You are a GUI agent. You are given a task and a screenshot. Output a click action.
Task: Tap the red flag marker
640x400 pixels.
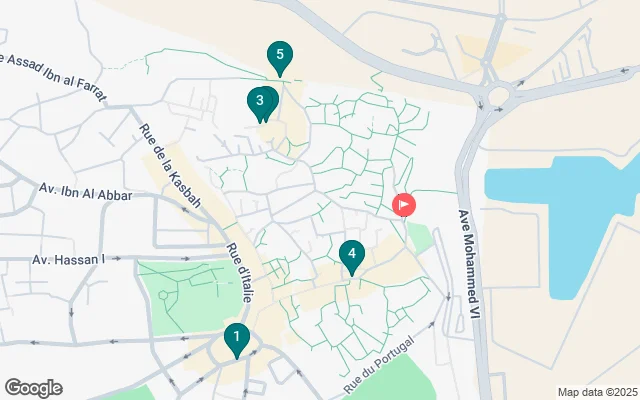[x=404, y=204]
